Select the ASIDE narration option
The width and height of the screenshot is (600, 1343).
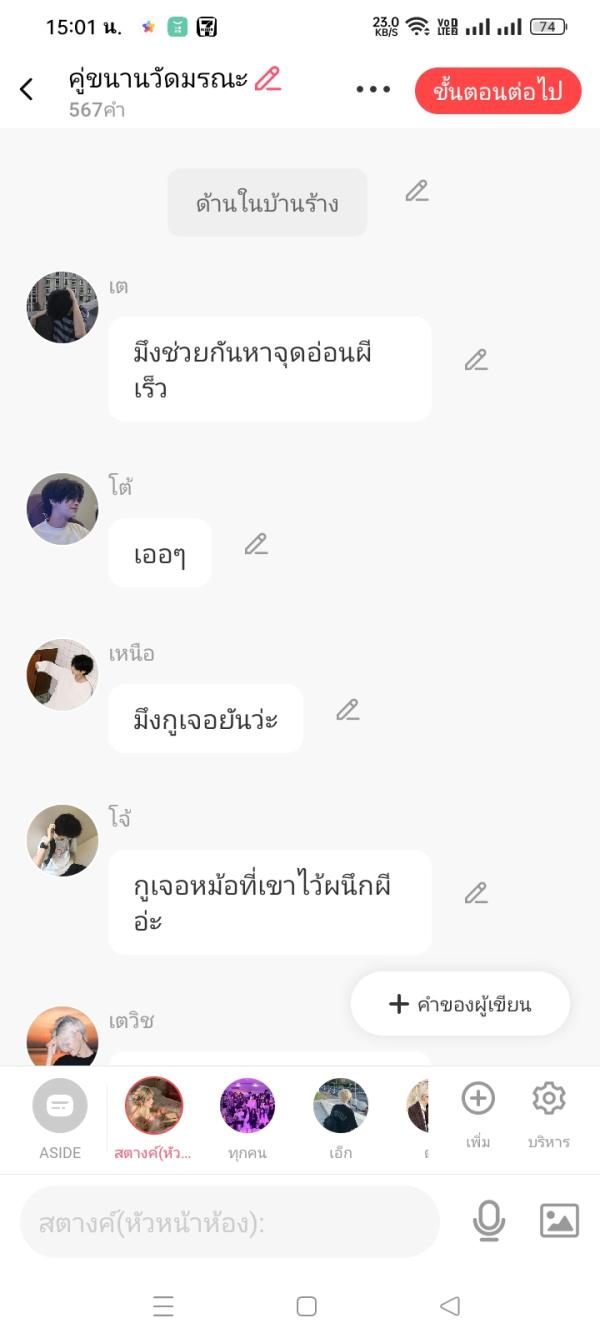pos(60,1117)
